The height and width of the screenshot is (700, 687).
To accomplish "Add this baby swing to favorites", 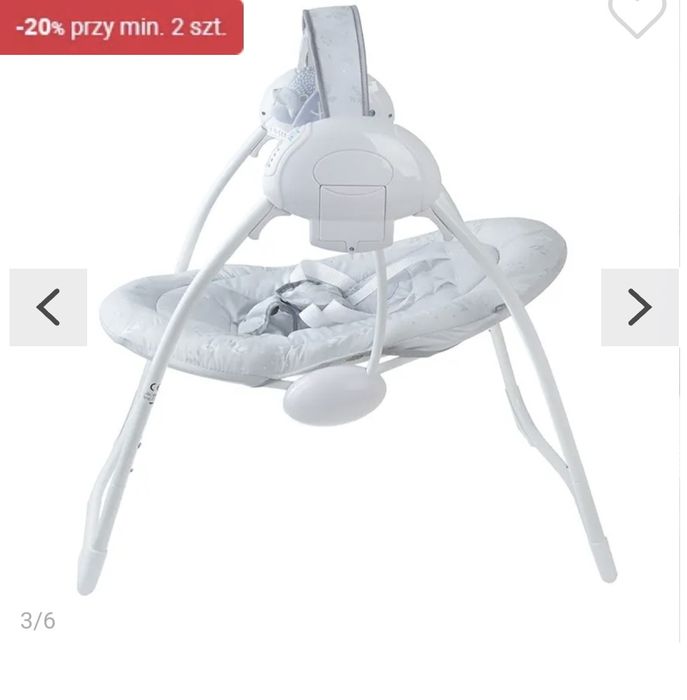I will [637, 15].
